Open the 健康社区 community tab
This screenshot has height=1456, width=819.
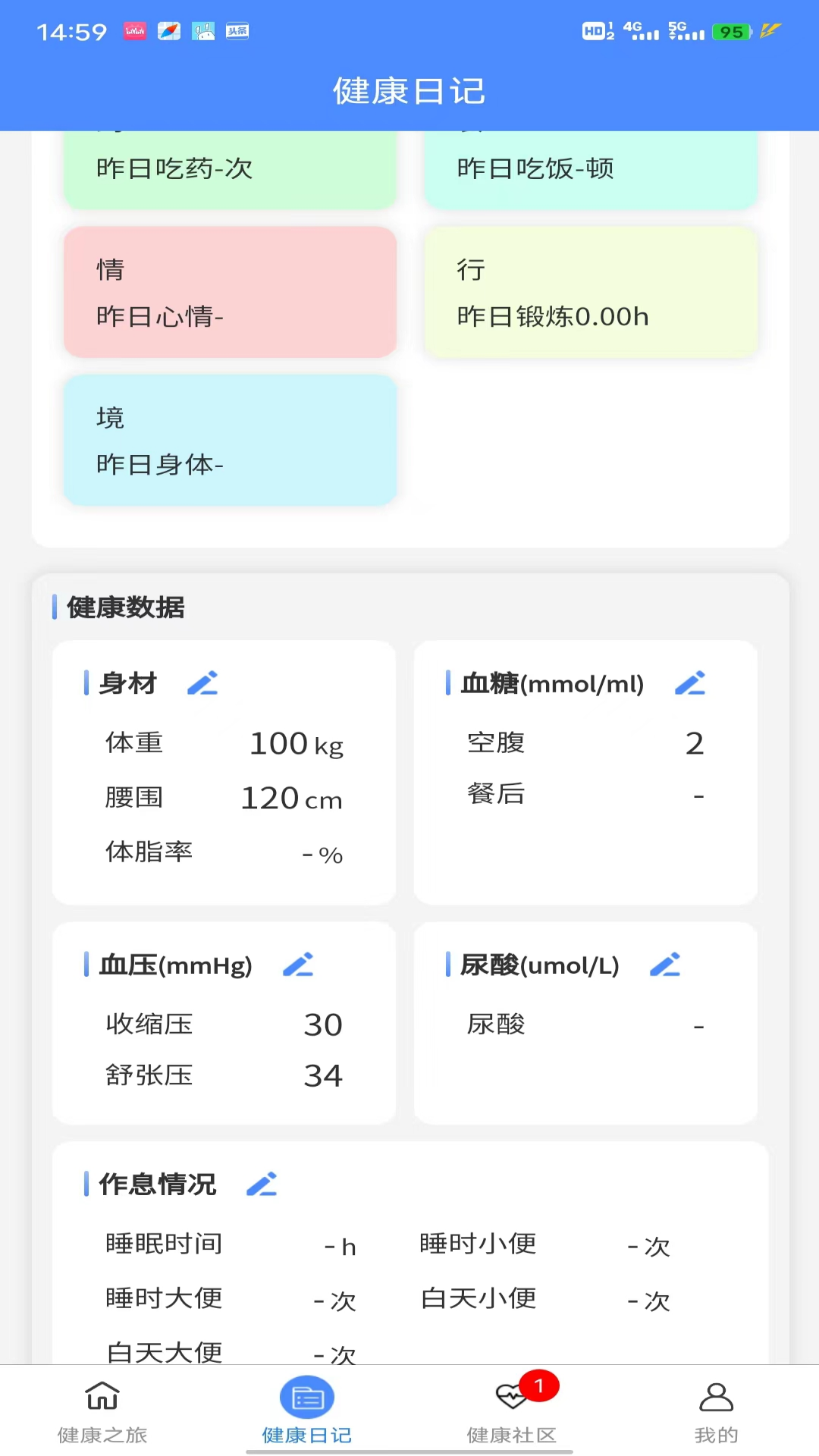pyautogui.click(x=512, y=1410)
